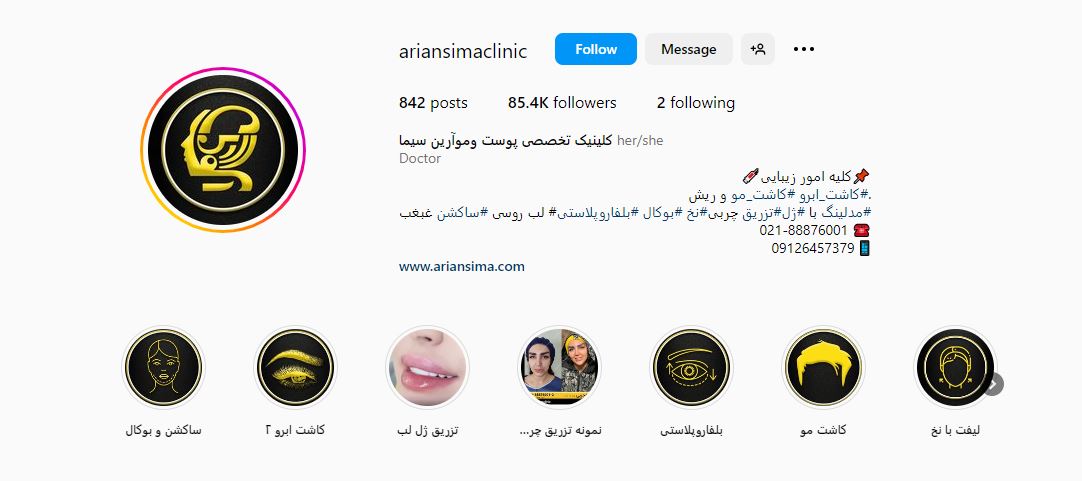
Task: Open the بلفاروپلاستی highlight
Action: click(692, 368)
